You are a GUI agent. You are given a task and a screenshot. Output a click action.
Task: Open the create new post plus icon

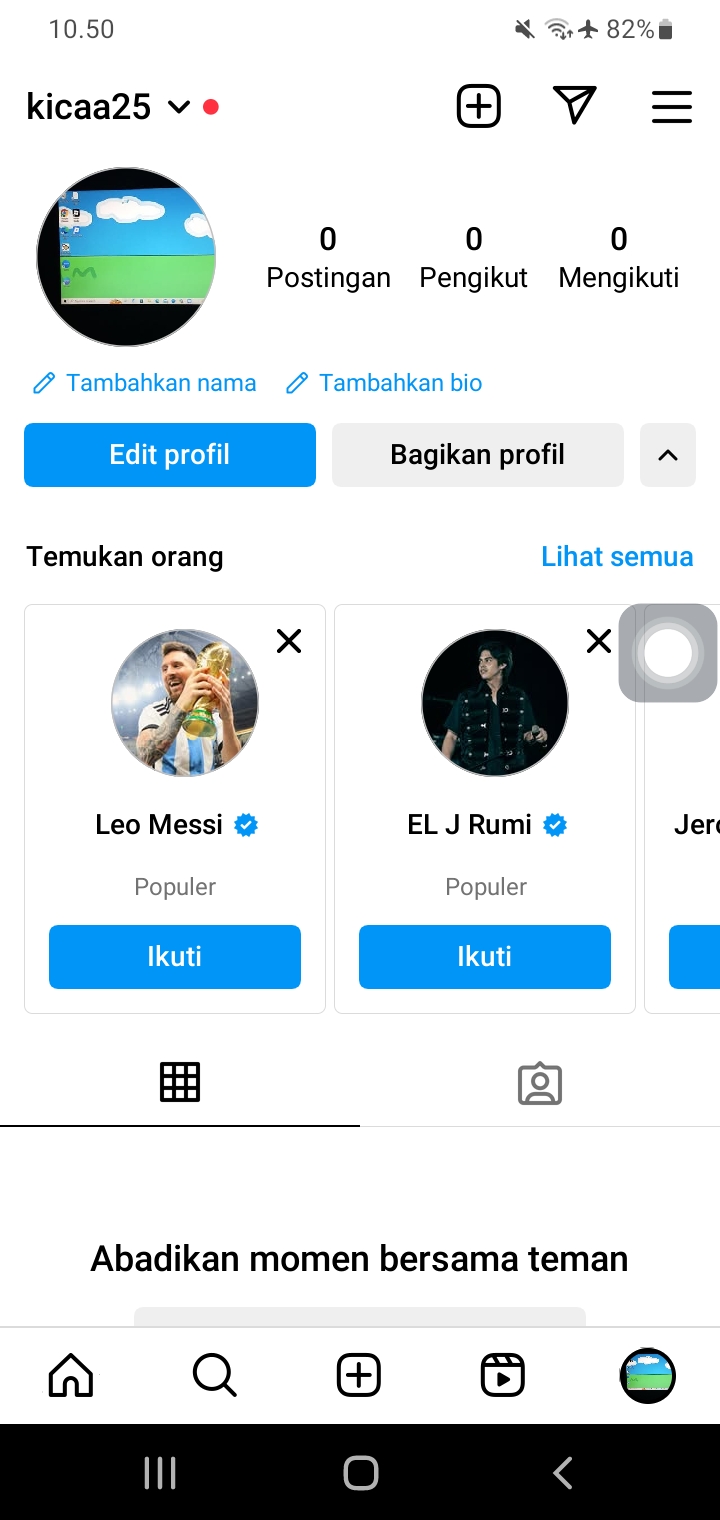(478, 106)
